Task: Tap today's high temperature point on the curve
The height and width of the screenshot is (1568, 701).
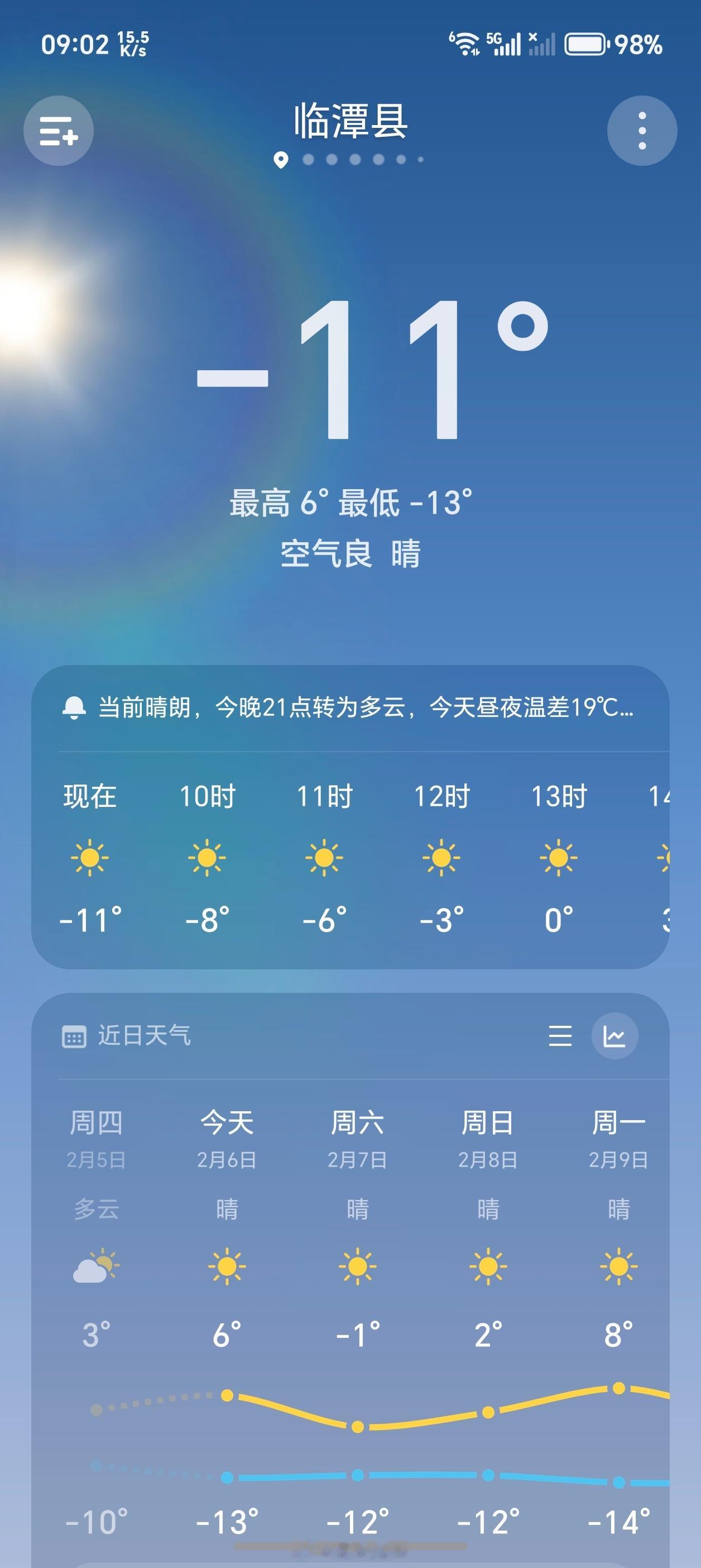Action: [227, 1395]
